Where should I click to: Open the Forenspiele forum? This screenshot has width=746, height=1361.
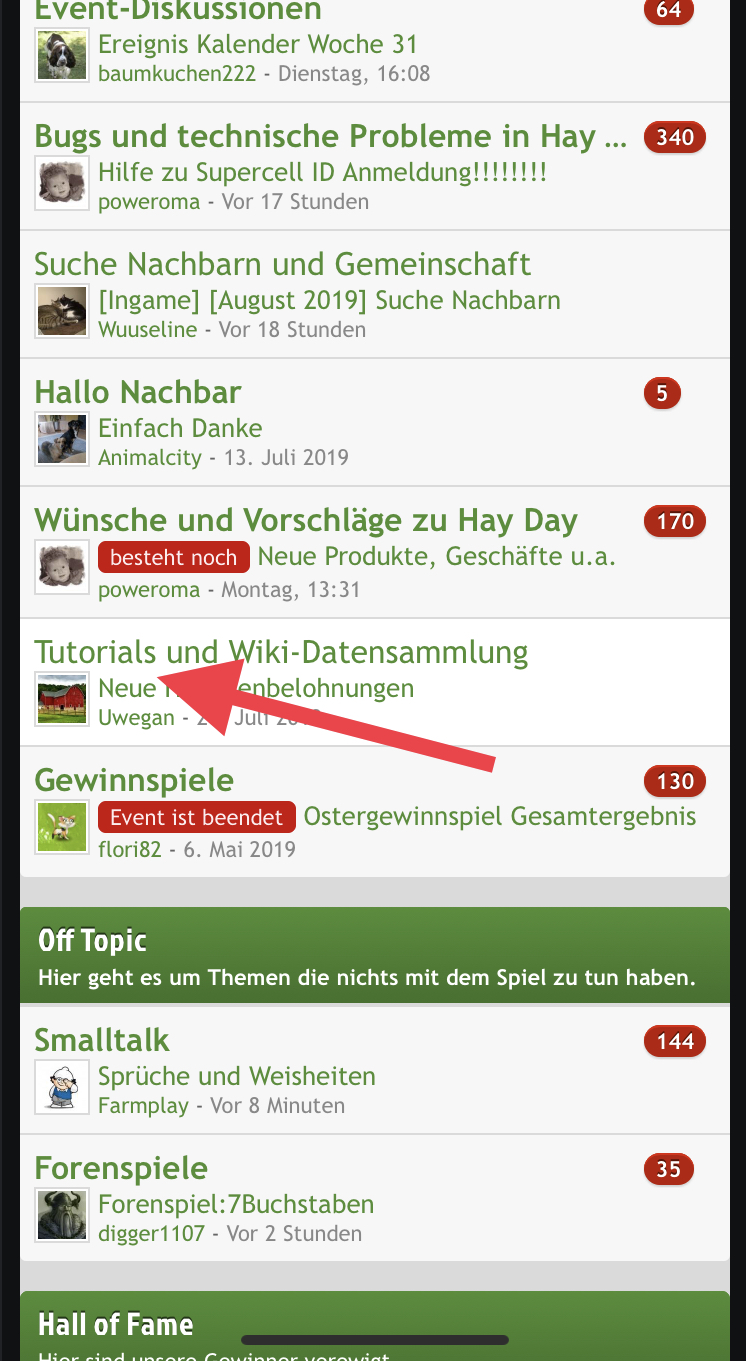pos(121,1169)
